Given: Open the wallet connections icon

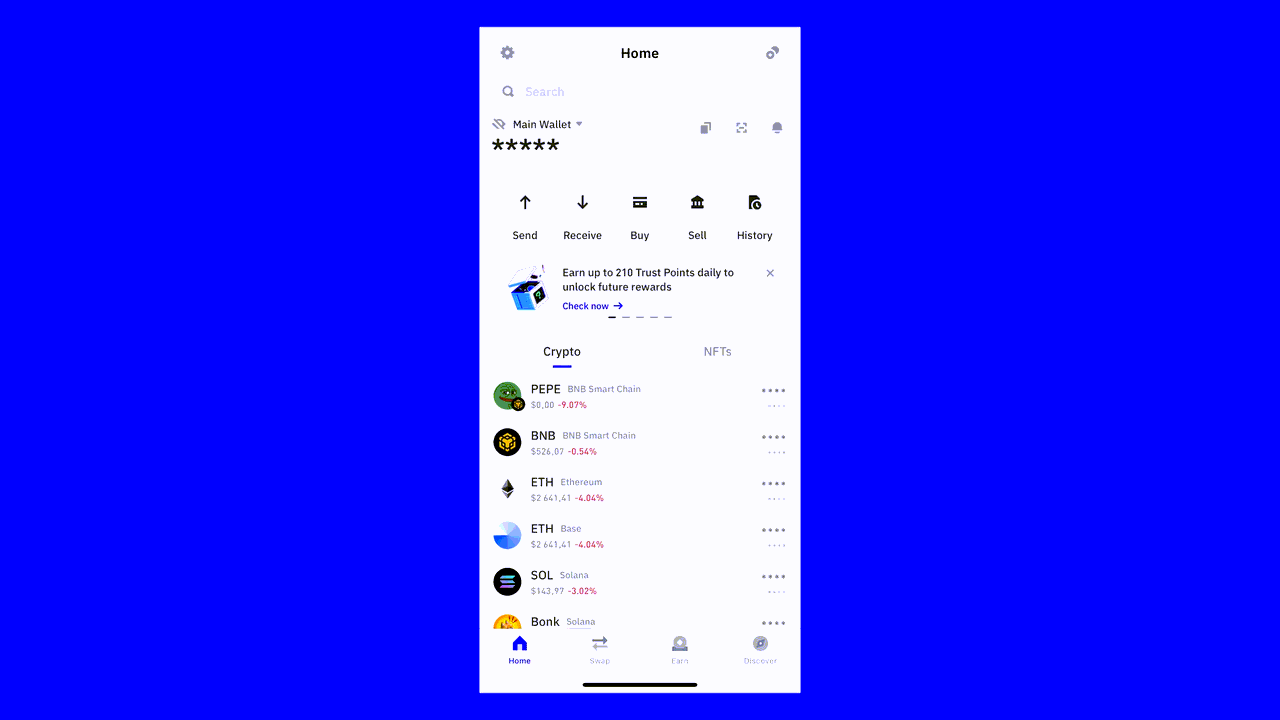Looking at the screenshot, I should (x=772, y=53).
